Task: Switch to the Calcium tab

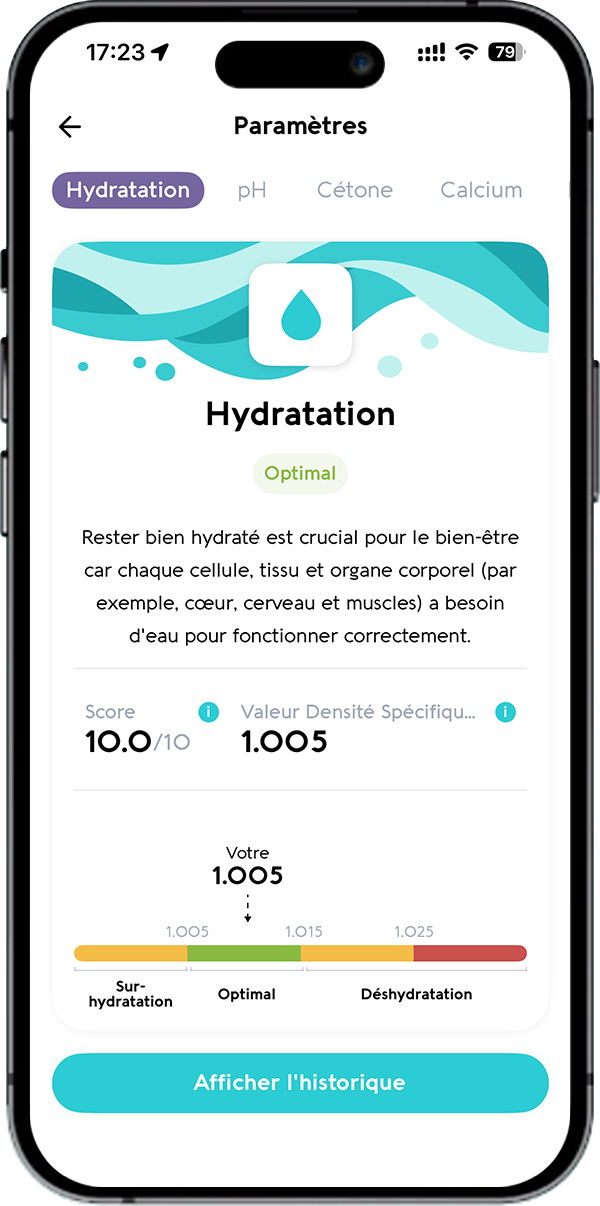Action: (x=481, y=190)
